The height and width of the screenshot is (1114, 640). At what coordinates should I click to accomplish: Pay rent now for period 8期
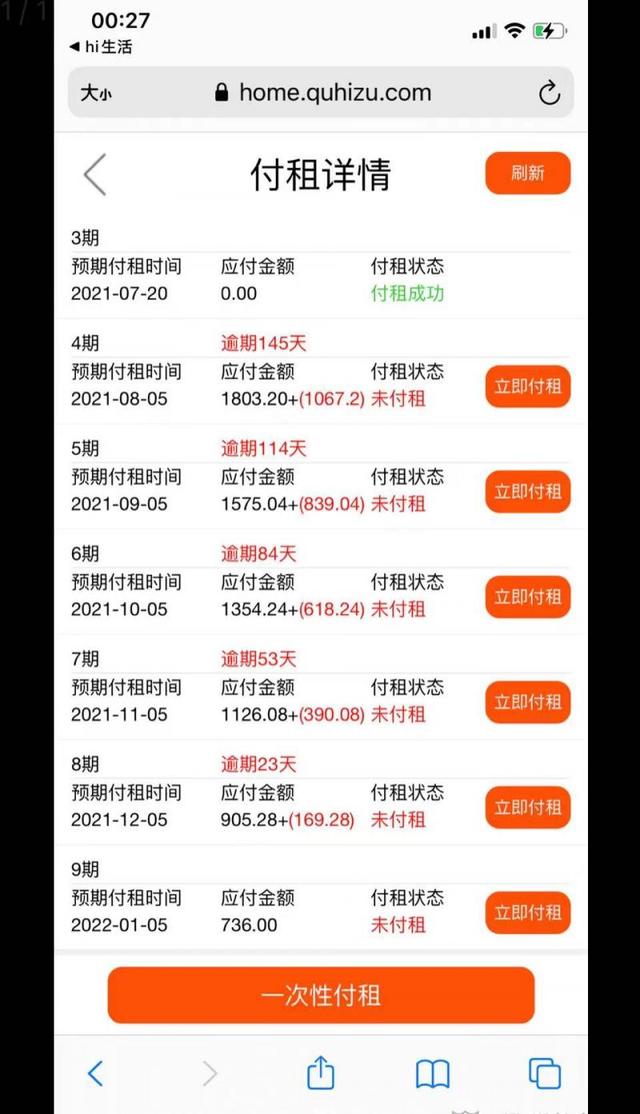point(528,807)
